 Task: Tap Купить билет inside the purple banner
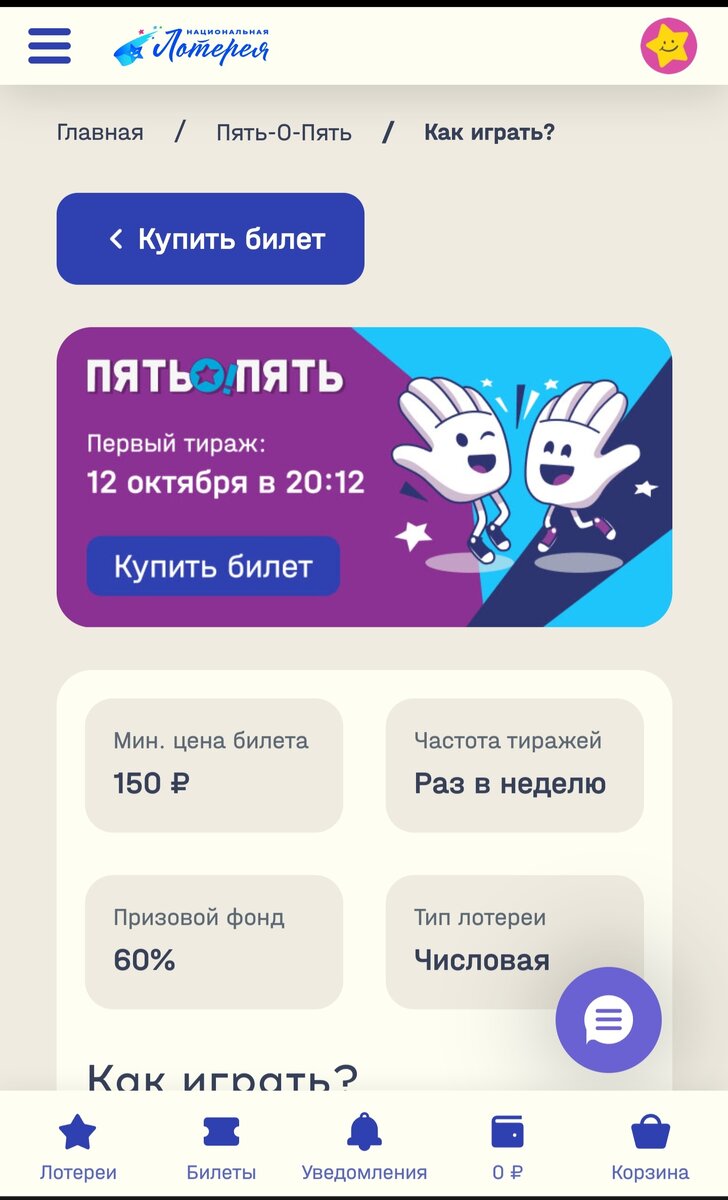pyautogui.click(x=213, y=566)
